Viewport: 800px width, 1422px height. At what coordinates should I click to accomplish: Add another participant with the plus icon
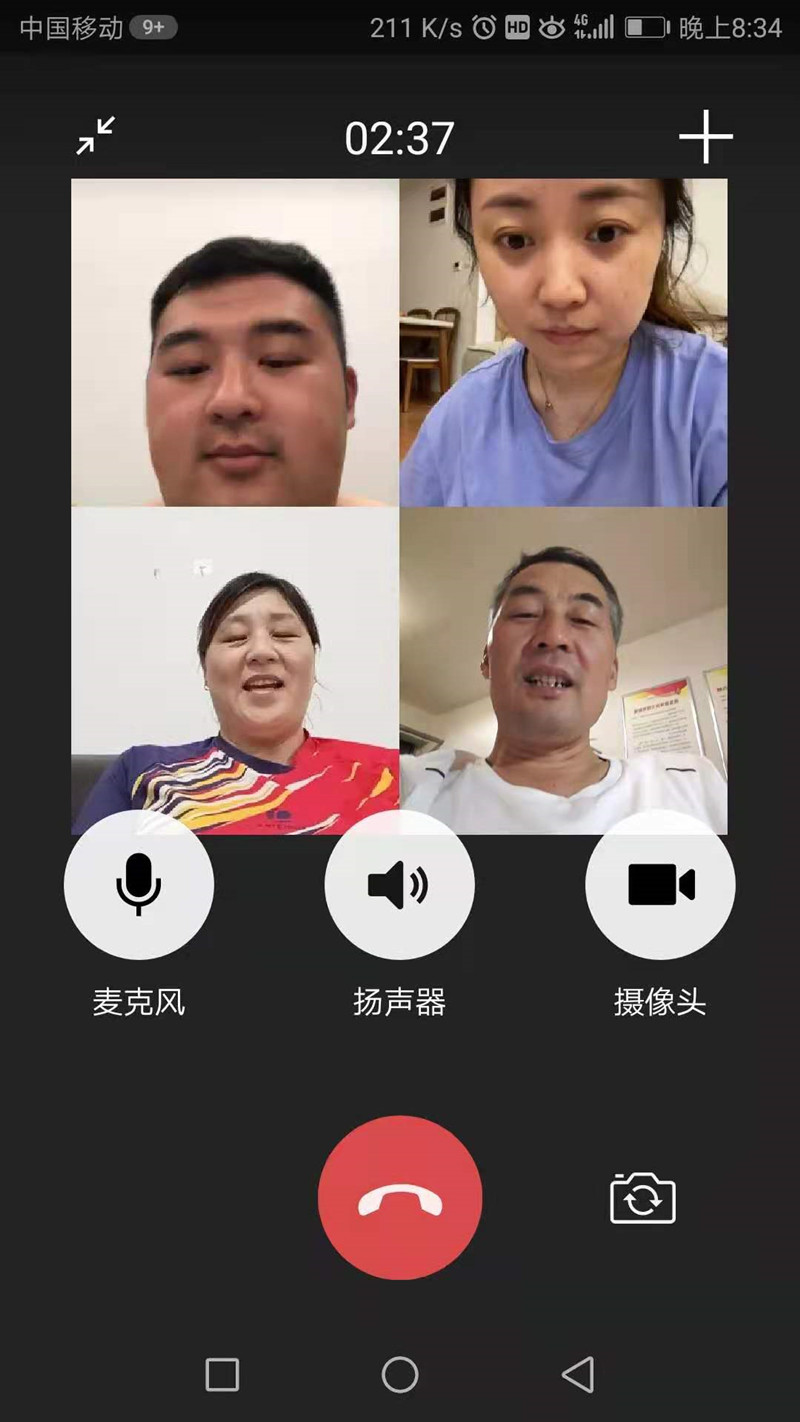coord(706,136)
